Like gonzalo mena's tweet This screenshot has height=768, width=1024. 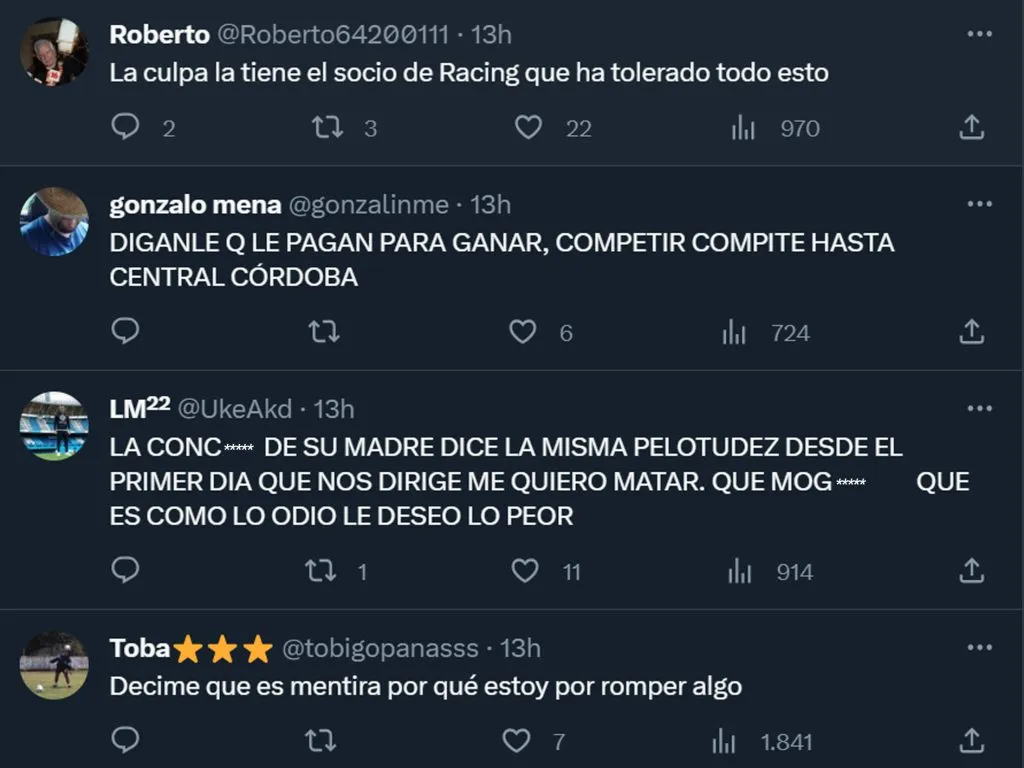(x=523, y=331)
